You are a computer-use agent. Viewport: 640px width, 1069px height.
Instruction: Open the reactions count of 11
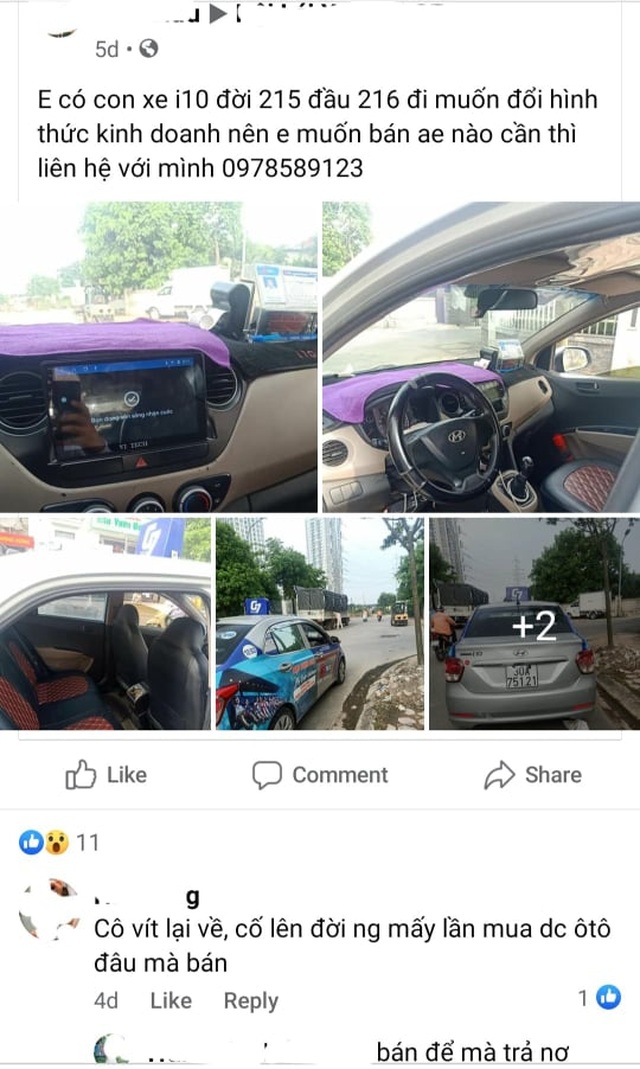point(60,842)
